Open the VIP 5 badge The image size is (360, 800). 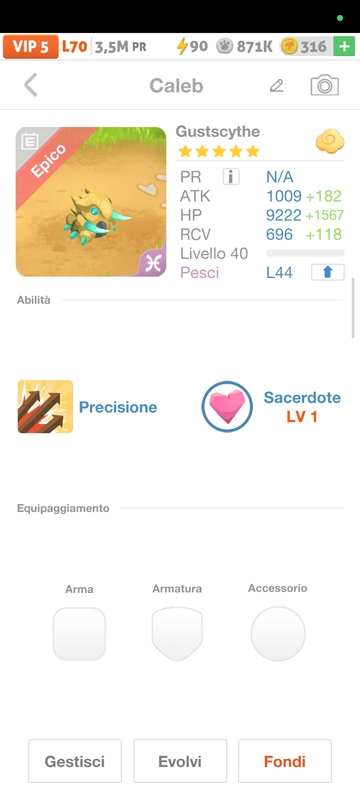(x=31, y=47)
